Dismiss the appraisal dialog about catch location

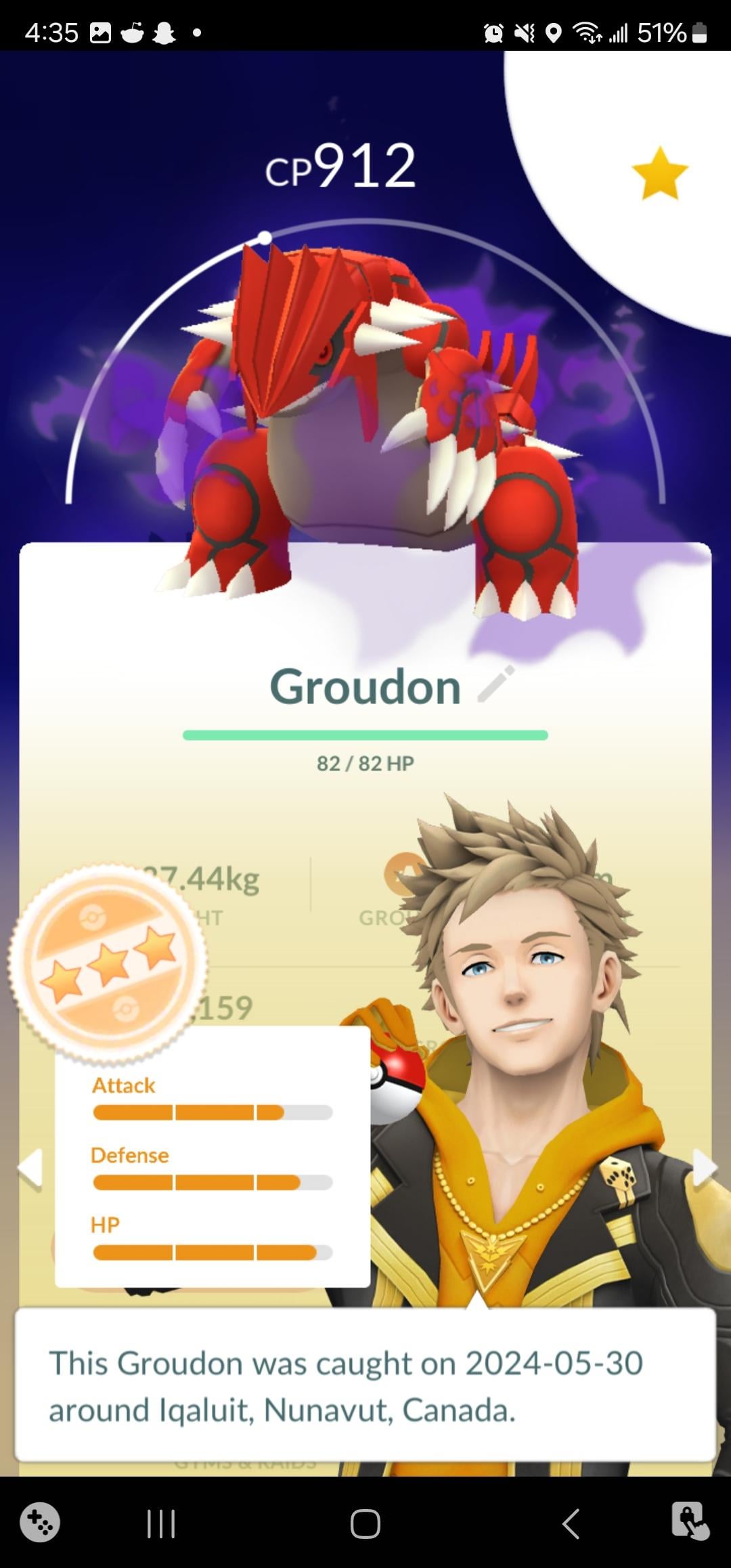coord(365,1385)
